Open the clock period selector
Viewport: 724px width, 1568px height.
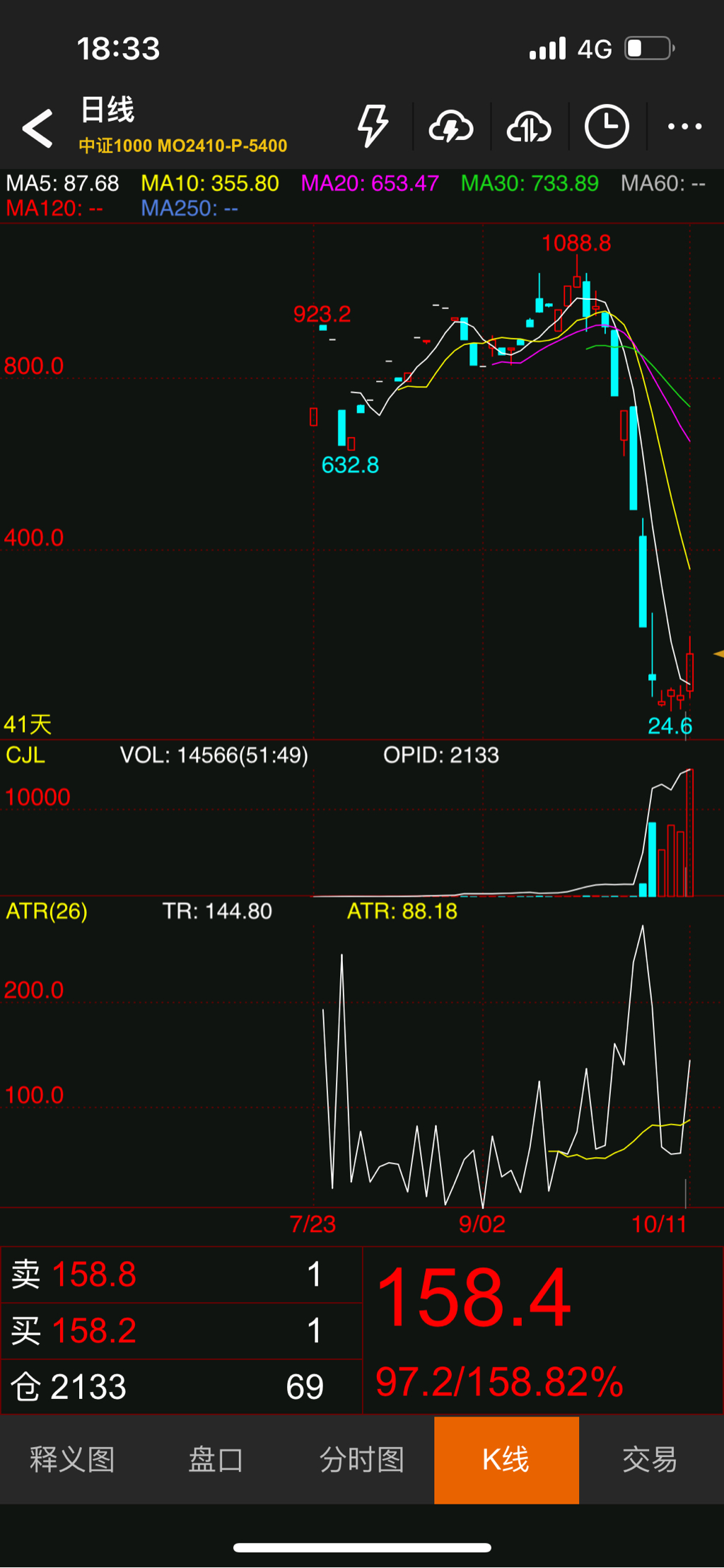[x=607, y=127]
